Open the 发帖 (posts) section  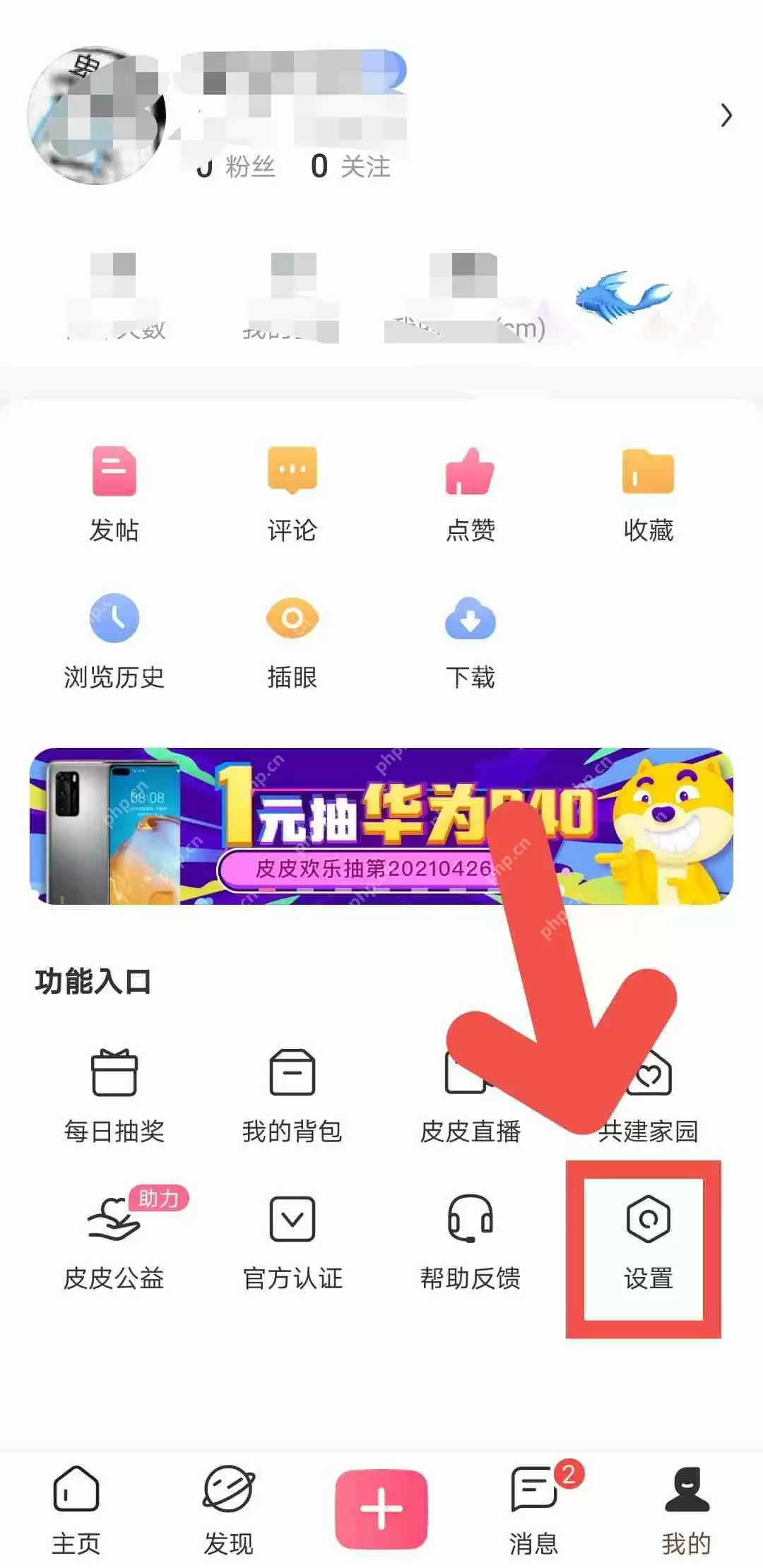coord(113,494)
